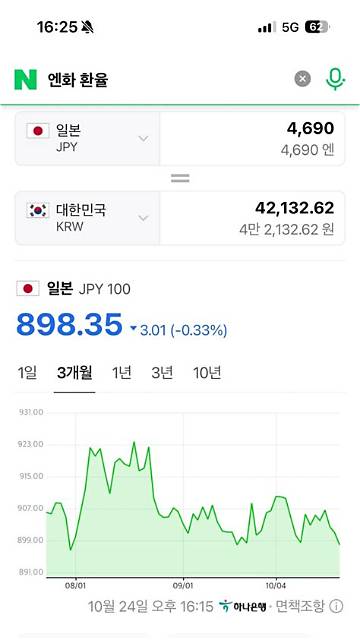
Task: Switch to the 3년 chart tab
Action: pos(162,373)
